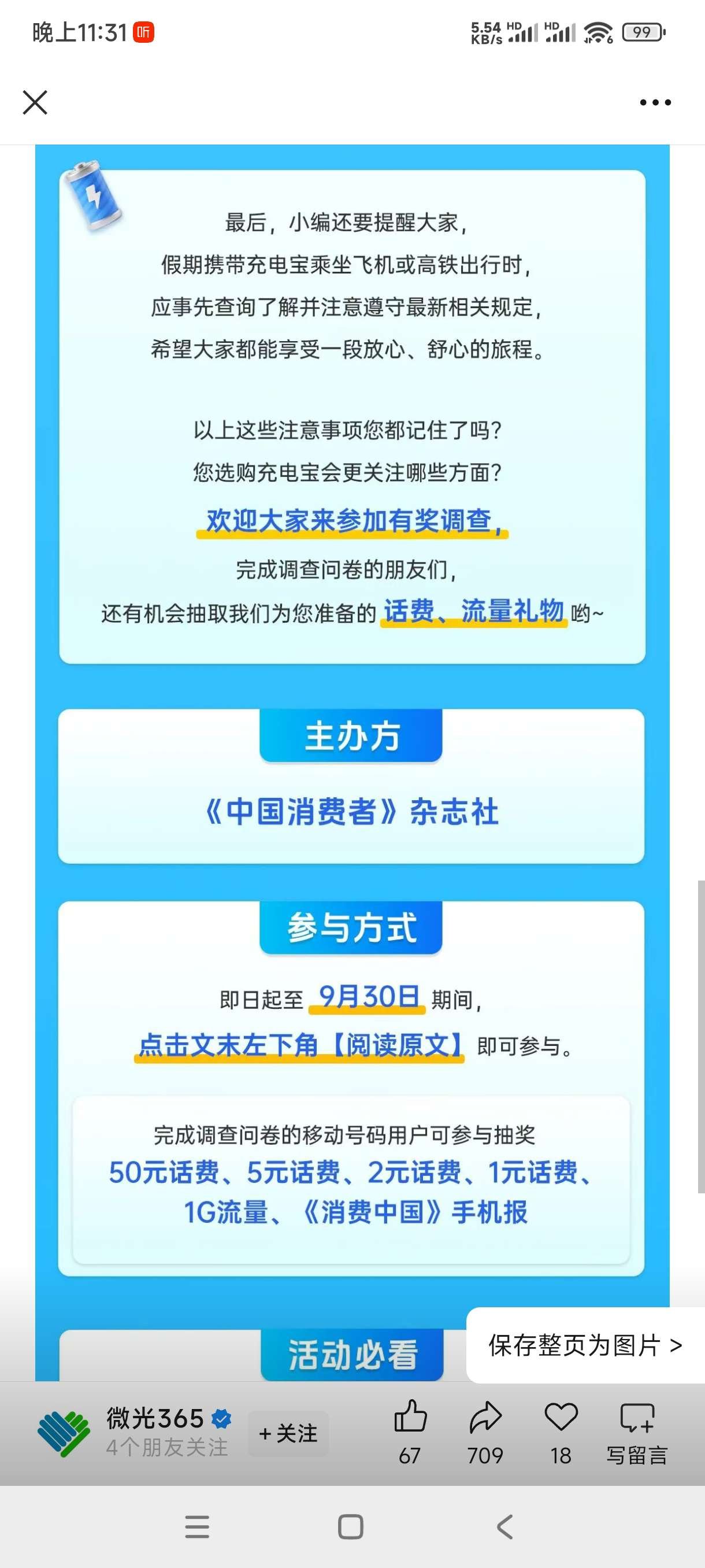The height and width of the screenshot is (1568, 705).
Task: Follow the account using the +关注 toggle
Action: (290, 1434)
